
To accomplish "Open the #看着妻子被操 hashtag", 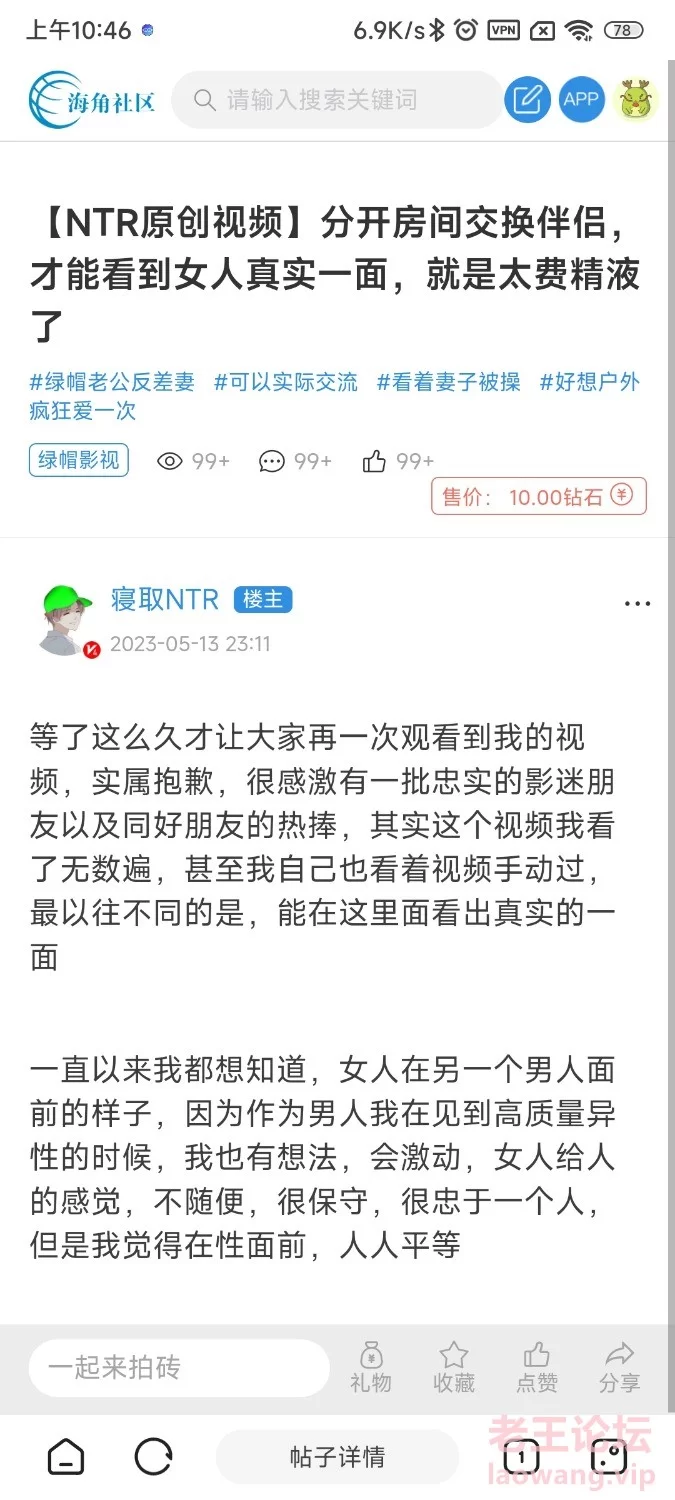I will point(449,382).
